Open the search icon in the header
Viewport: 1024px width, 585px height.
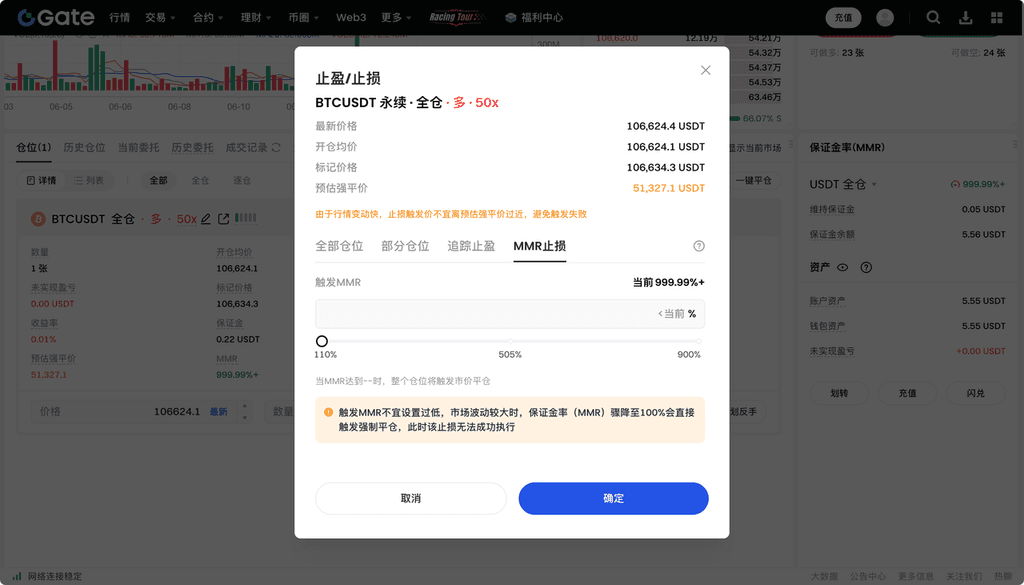pos(933,17)
